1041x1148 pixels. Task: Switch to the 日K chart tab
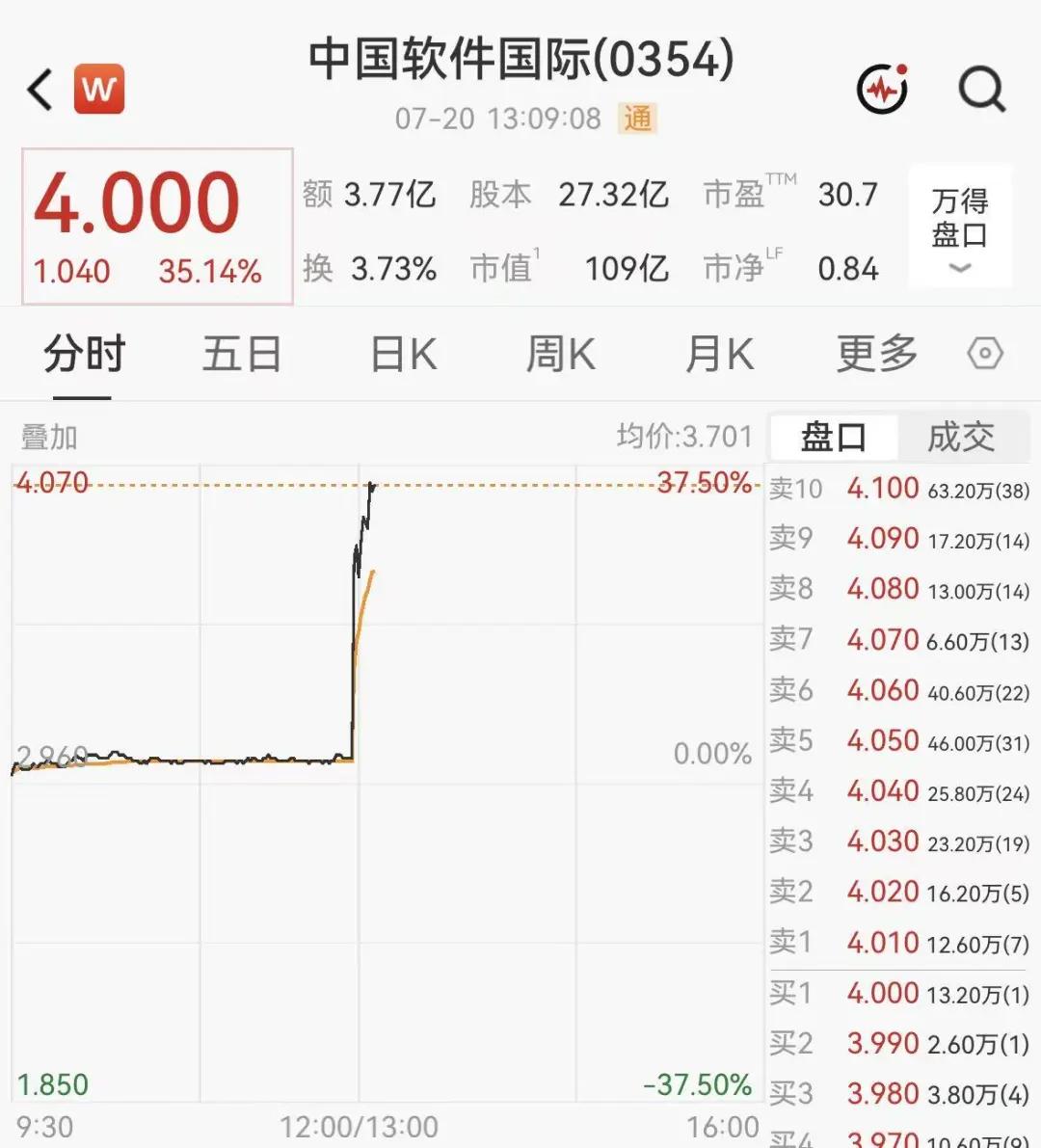(x=403, y=354)
